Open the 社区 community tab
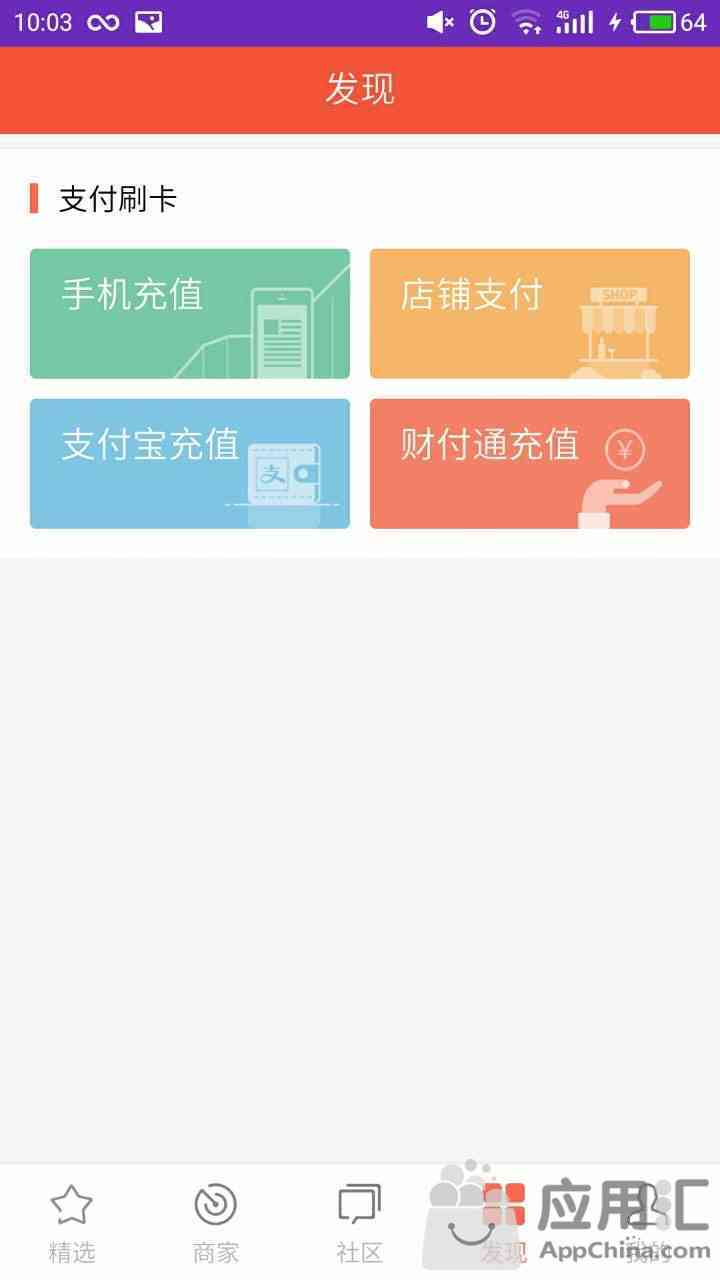The height and width of the screenshot is (1280, 720). coord(360,1222)
